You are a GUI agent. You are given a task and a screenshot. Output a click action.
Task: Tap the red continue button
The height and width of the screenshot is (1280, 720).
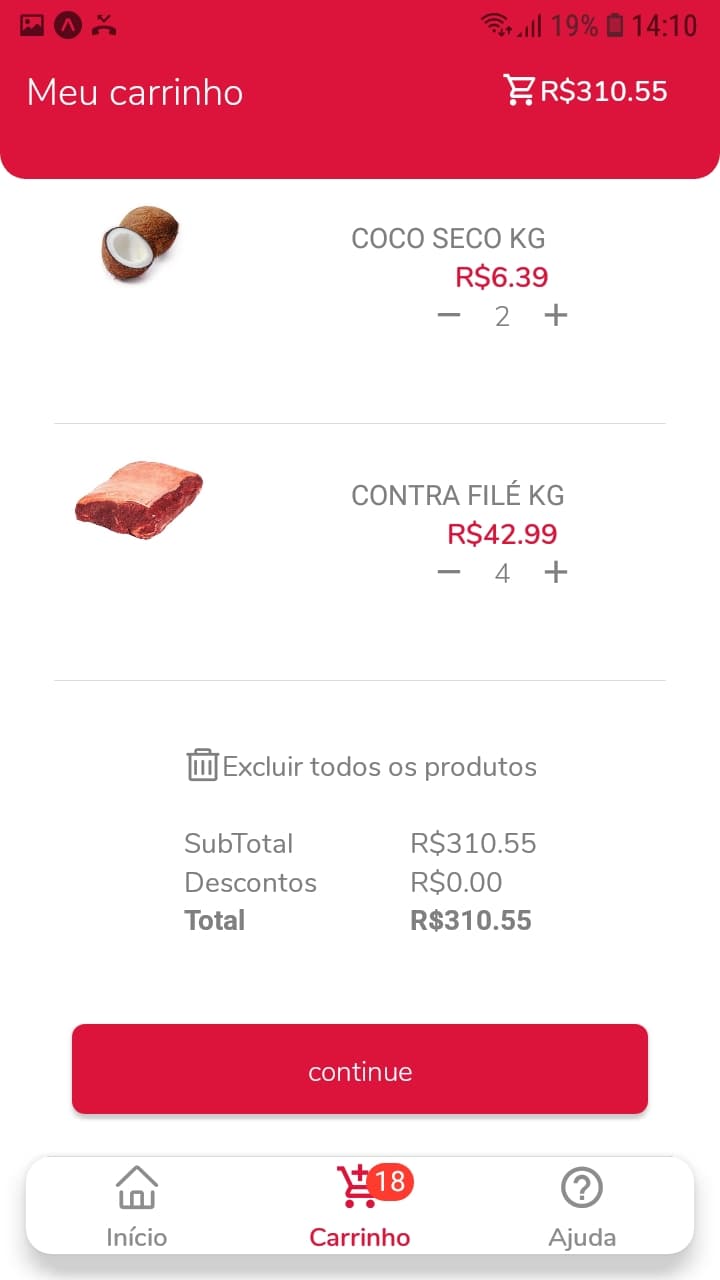pos(360,1069)
